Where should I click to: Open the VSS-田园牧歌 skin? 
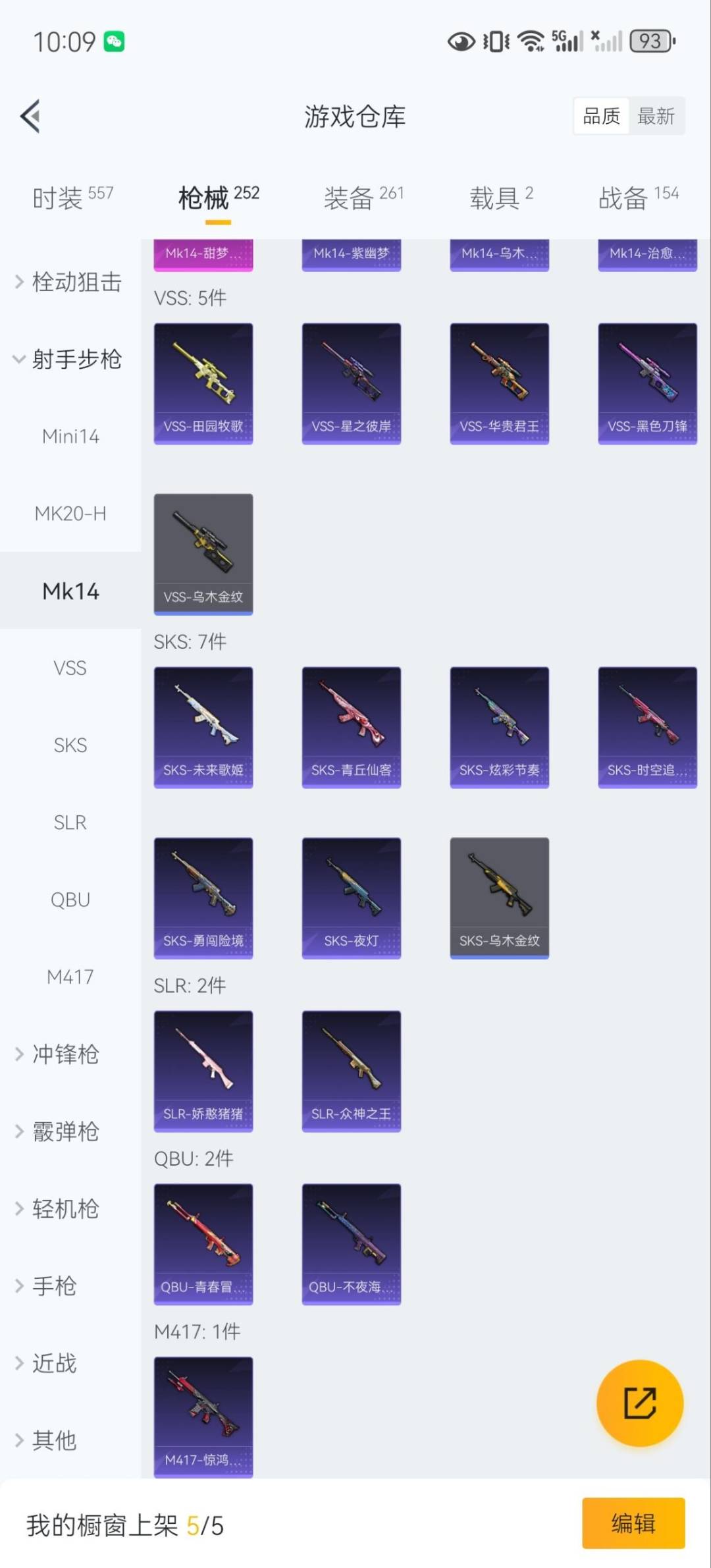coord(203,383)
